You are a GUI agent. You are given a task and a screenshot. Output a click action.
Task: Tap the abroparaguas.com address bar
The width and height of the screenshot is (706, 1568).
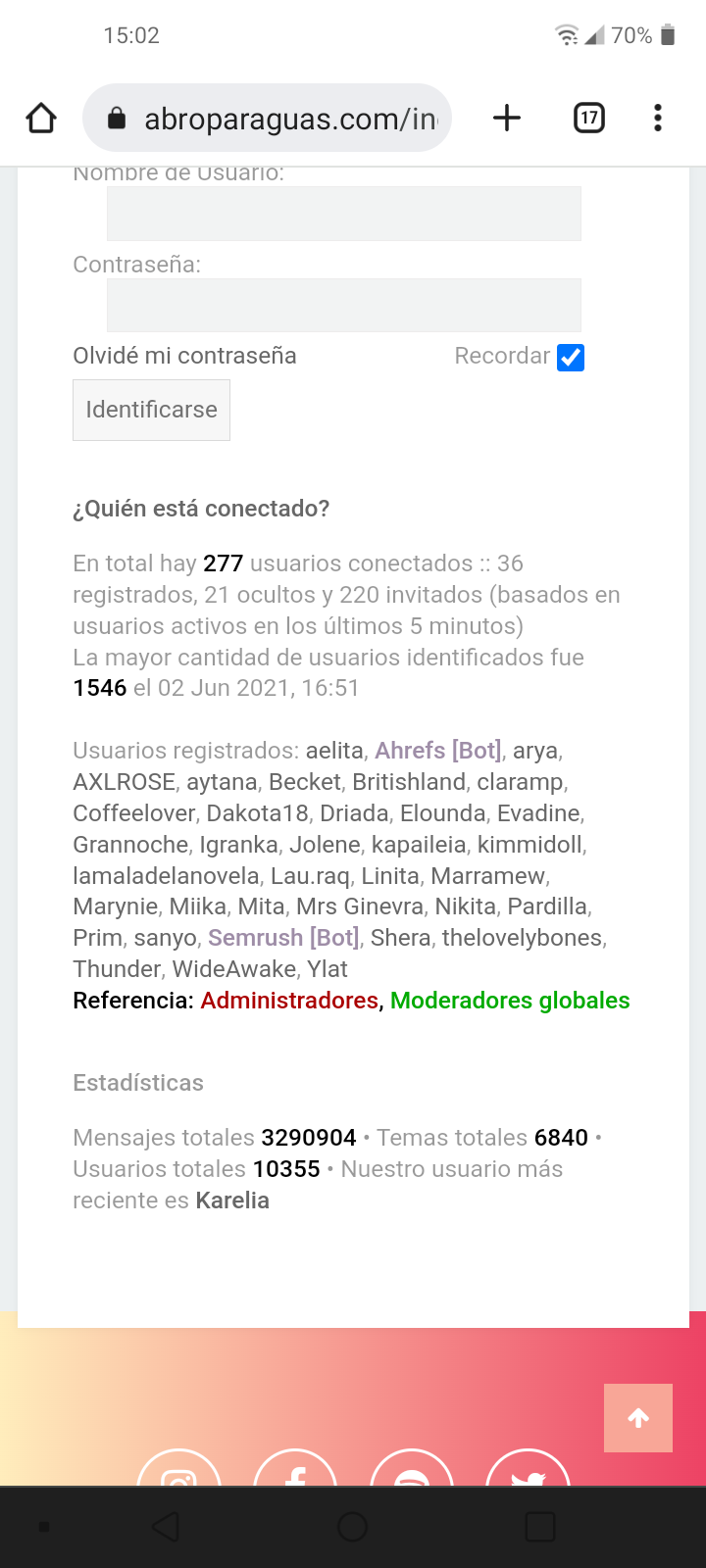tap(268, 119)
